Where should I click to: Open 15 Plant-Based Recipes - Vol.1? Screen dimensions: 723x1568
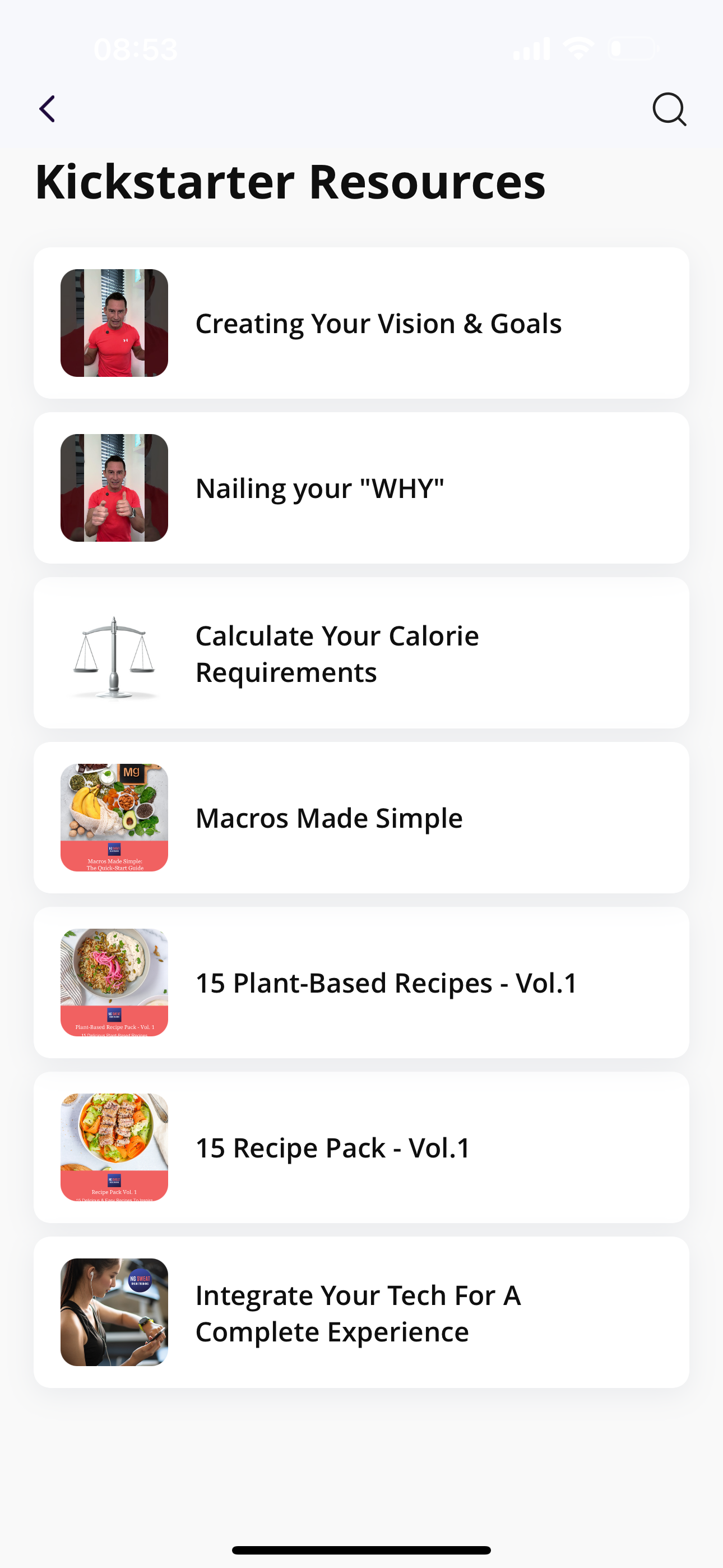tap(361, 983)
